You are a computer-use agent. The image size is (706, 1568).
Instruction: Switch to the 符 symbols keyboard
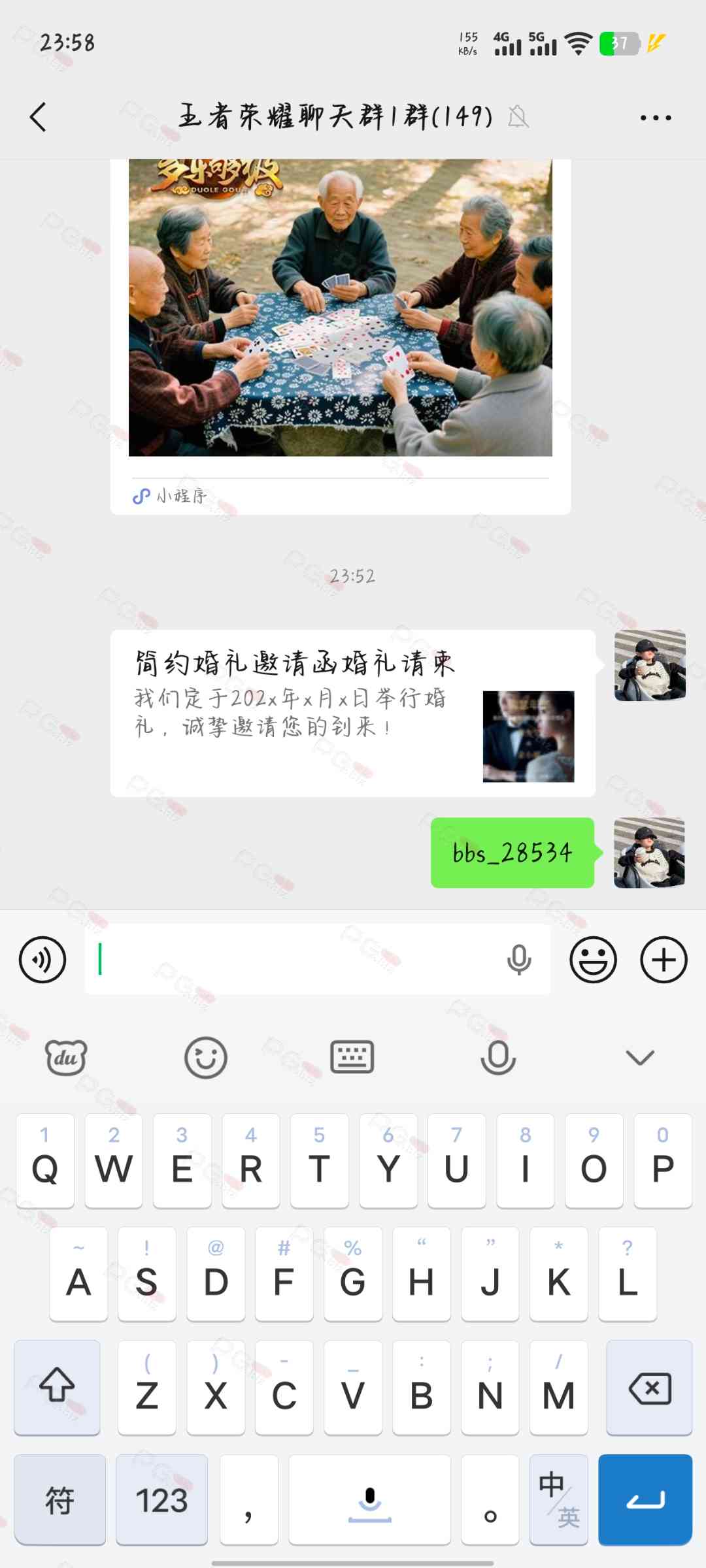click(x=59, y=1499)
